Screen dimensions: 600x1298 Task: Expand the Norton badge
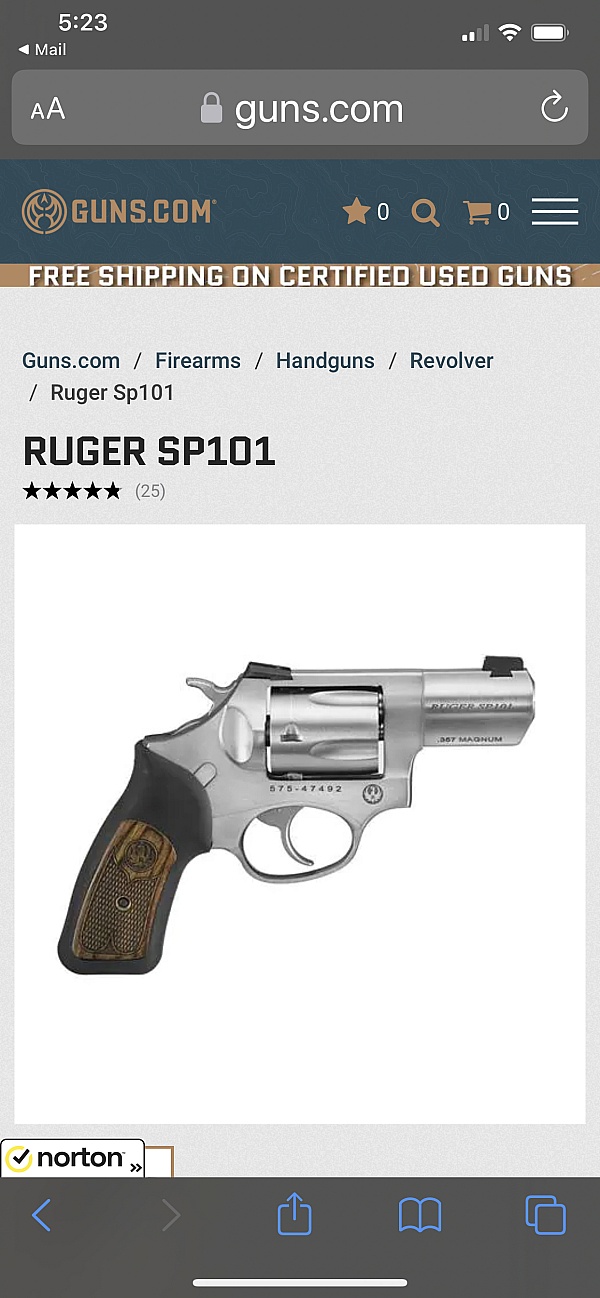(x=135, y=1166)
